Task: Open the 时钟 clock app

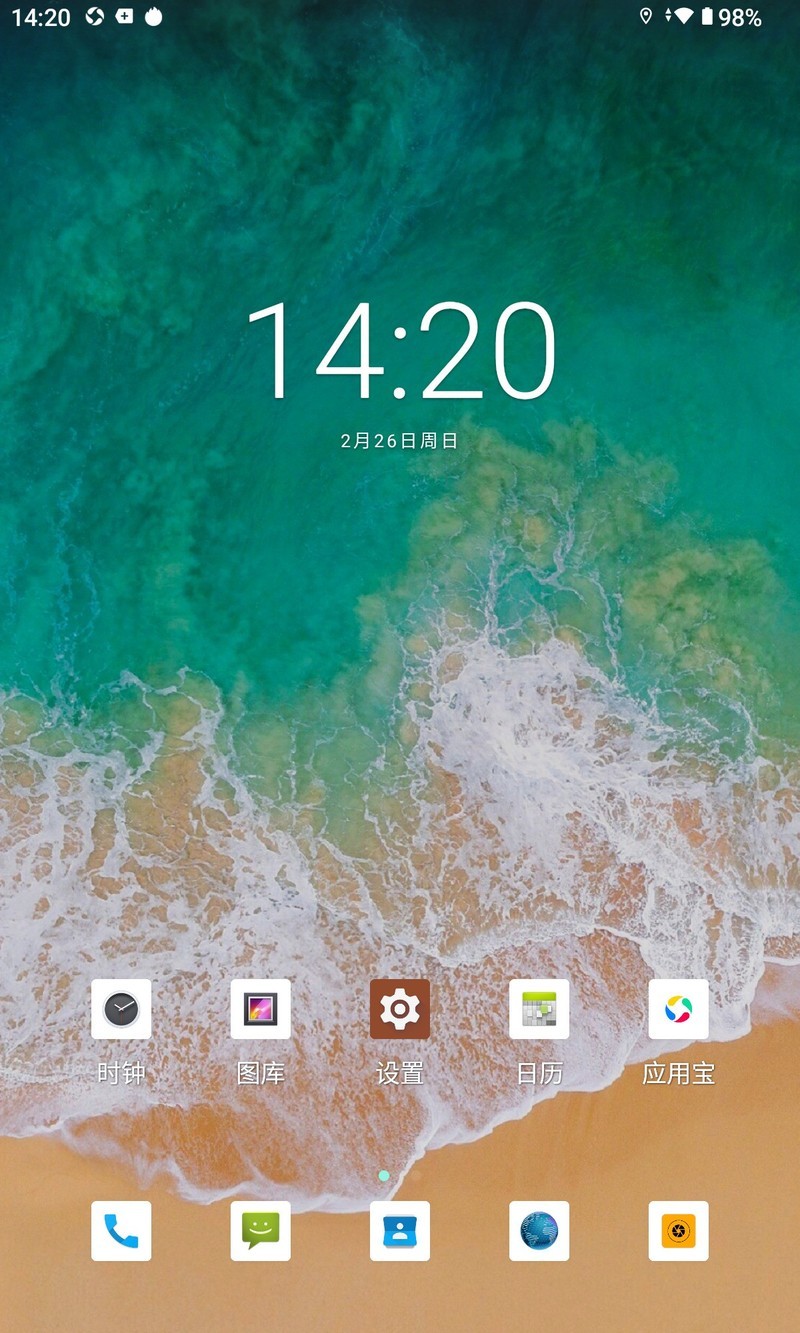Action: (121, 1009)
